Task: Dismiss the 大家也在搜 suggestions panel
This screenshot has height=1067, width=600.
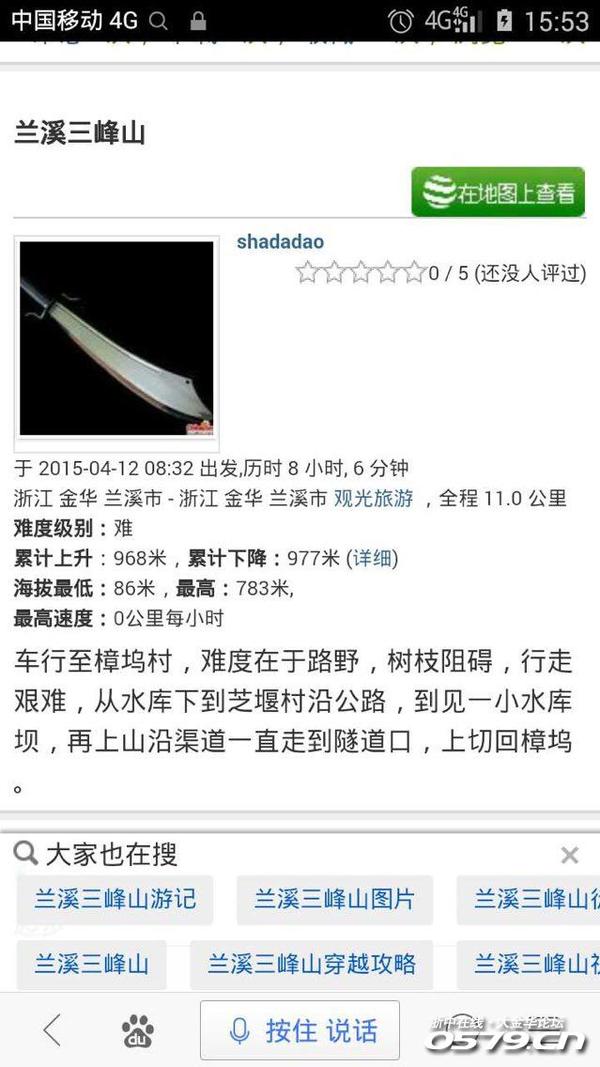Action: click(x=569, y=855)
